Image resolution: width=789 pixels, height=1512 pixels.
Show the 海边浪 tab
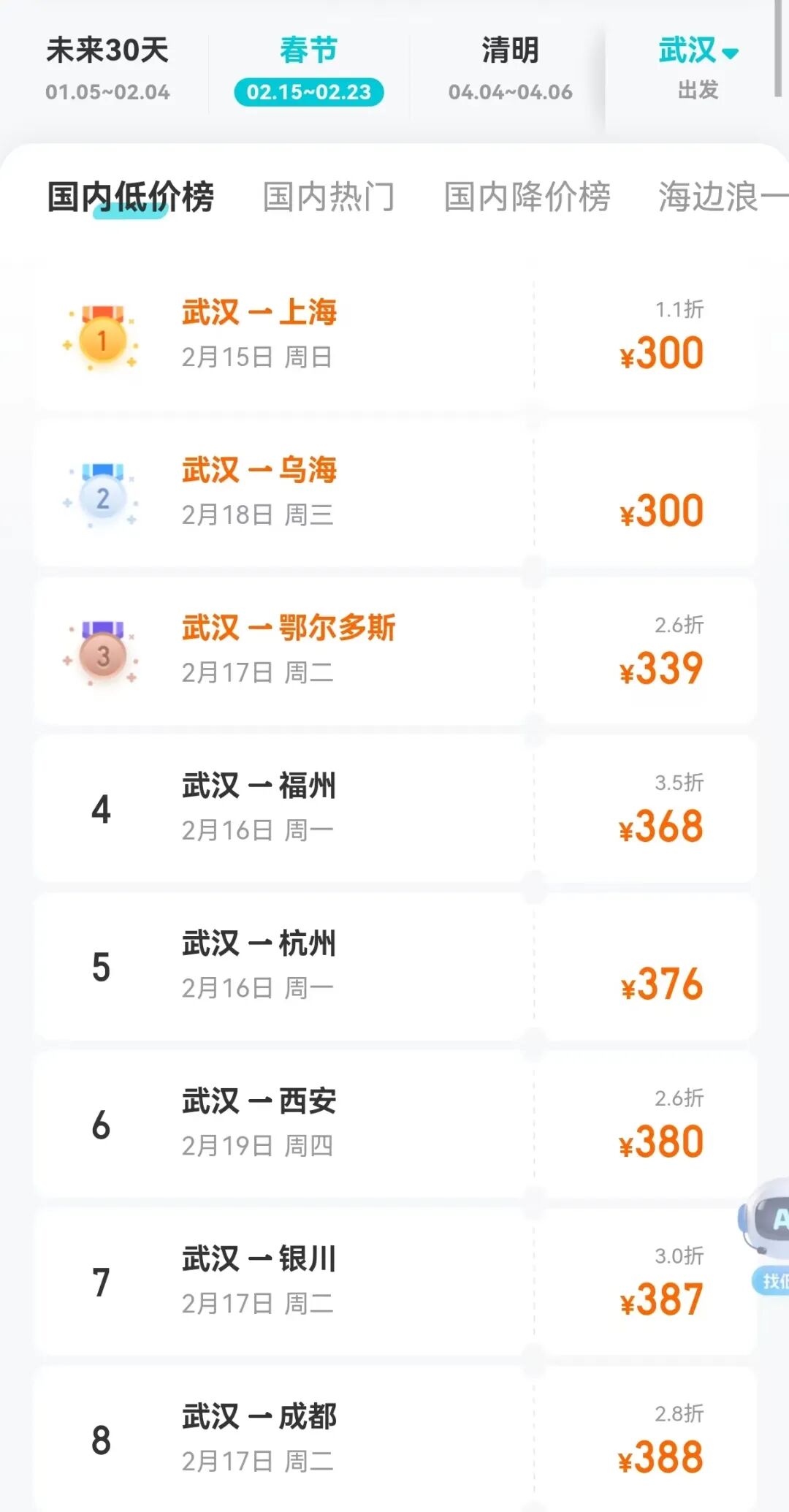720,197
